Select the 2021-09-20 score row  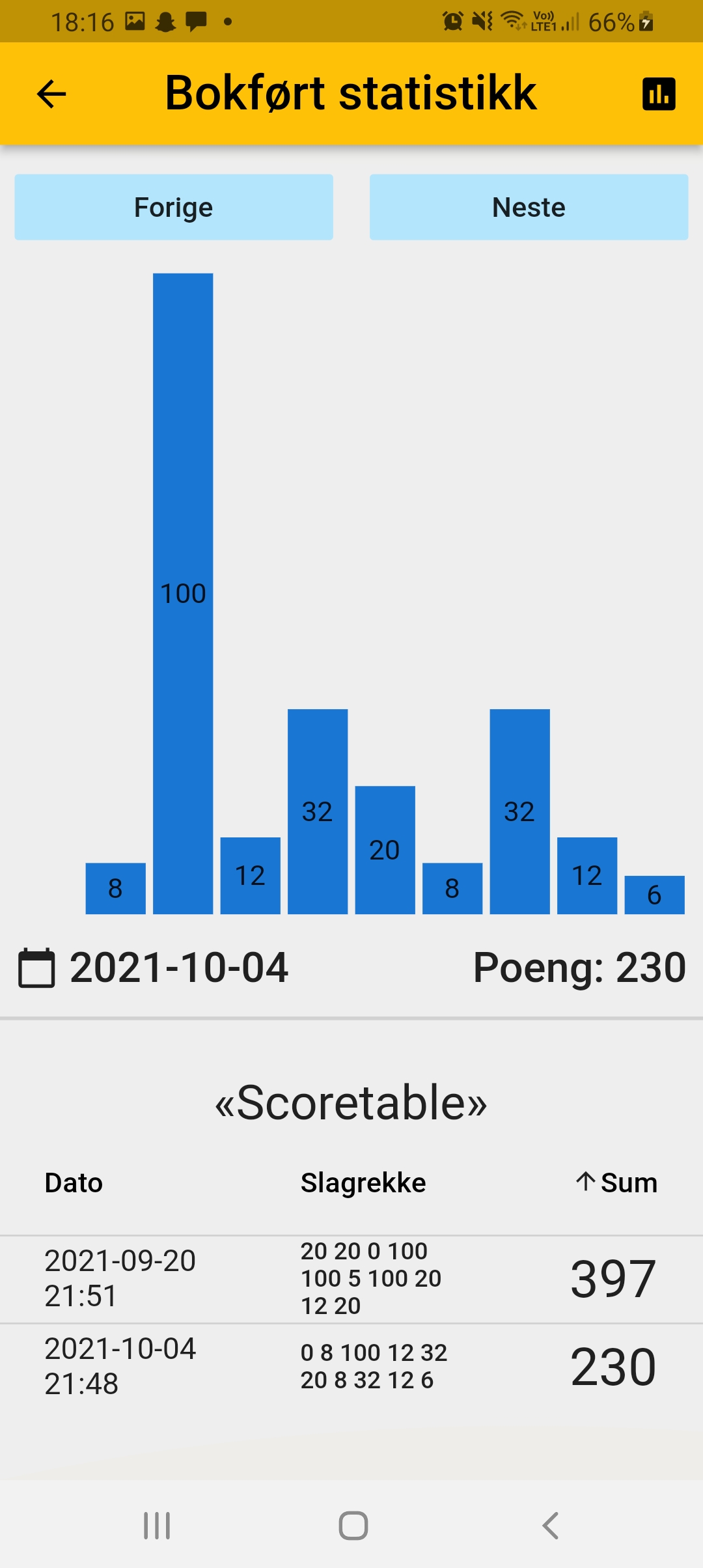(x=351, y=1279)
